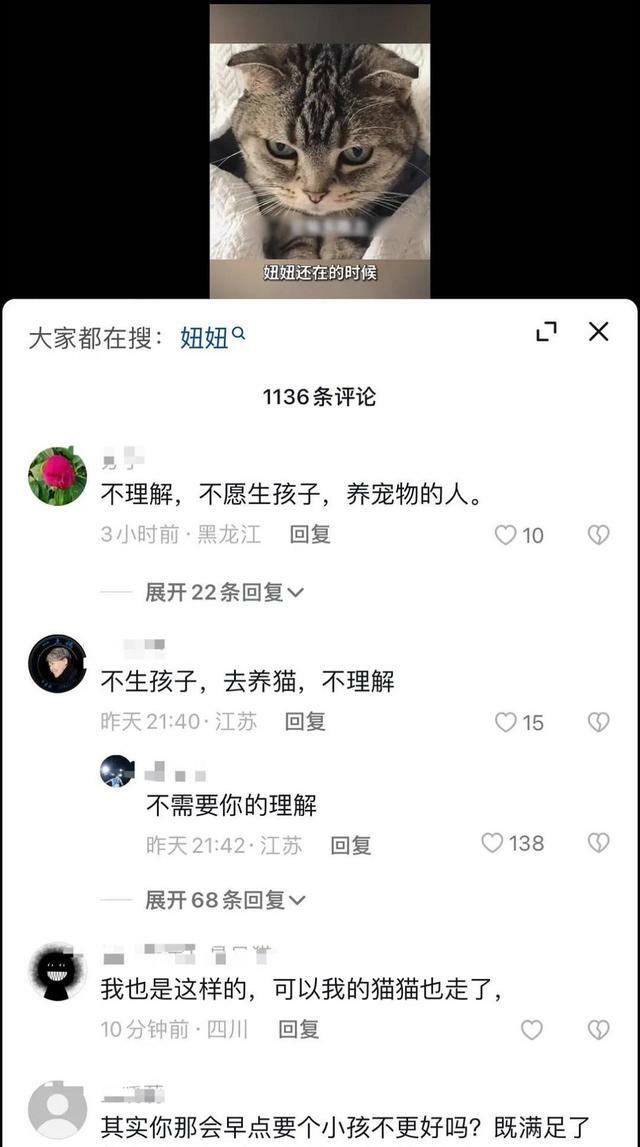Dislike the comment from 黑龙江

tap(597, 535)
